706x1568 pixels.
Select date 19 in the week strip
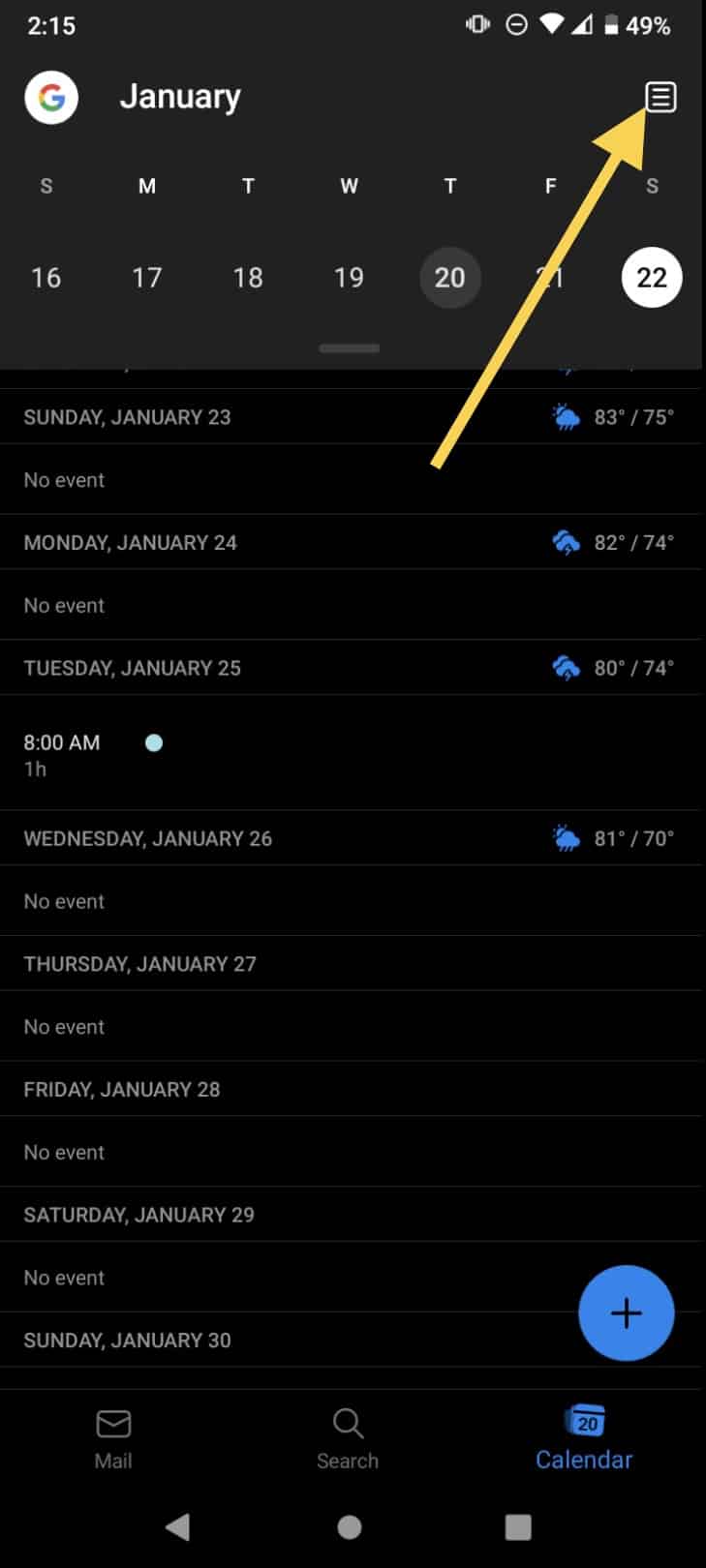click(x=349, y=278)
